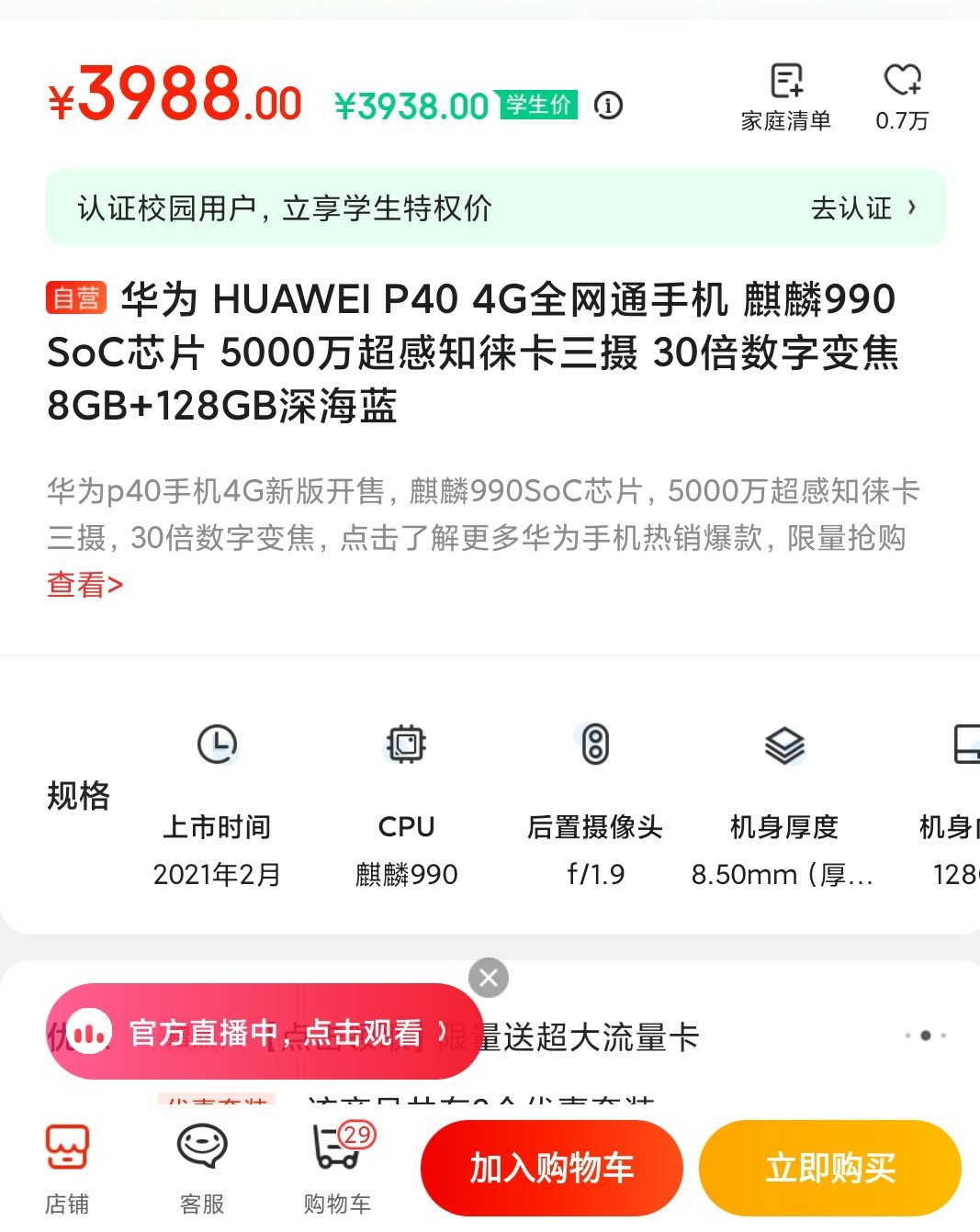This screenshot has height=1232, width=980.
Task: Contact 客服 customer service
Action: 202,1168
